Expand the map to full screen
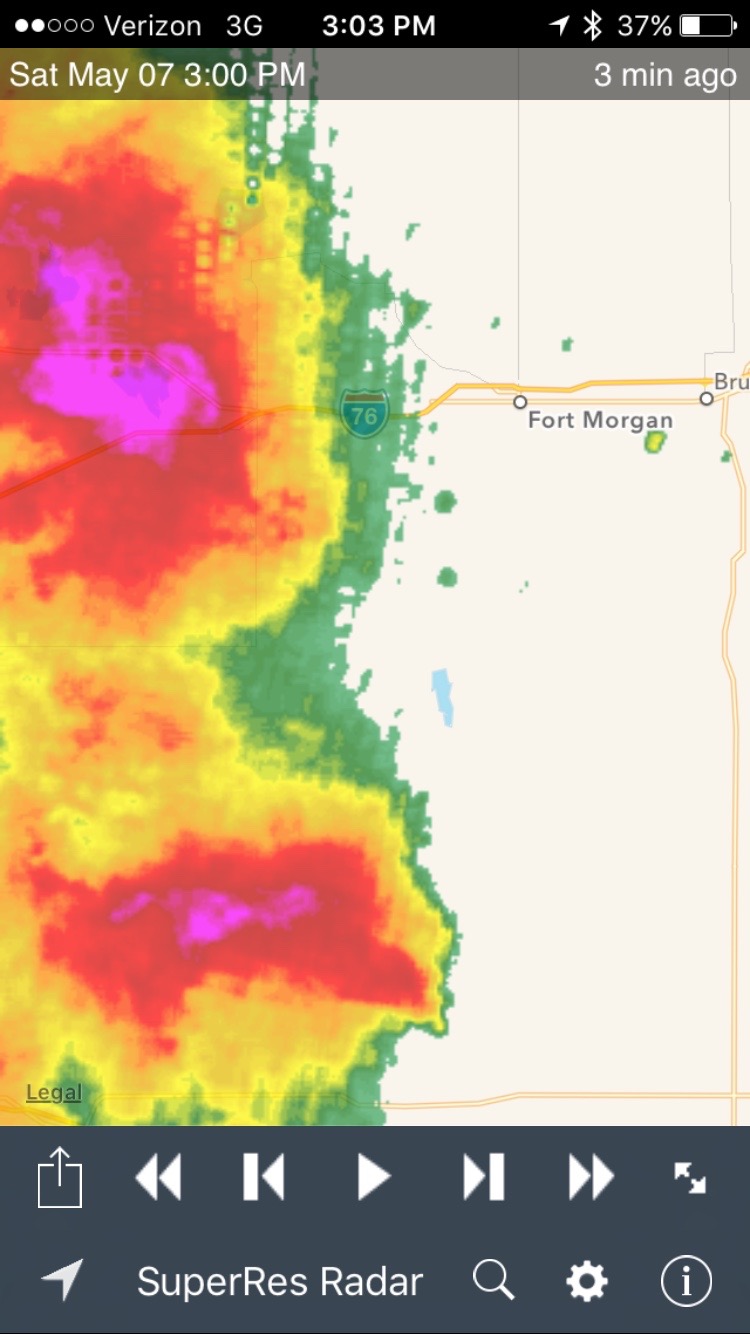The height and width of the screenshot is (1334, 750). tap(690, 1177)
